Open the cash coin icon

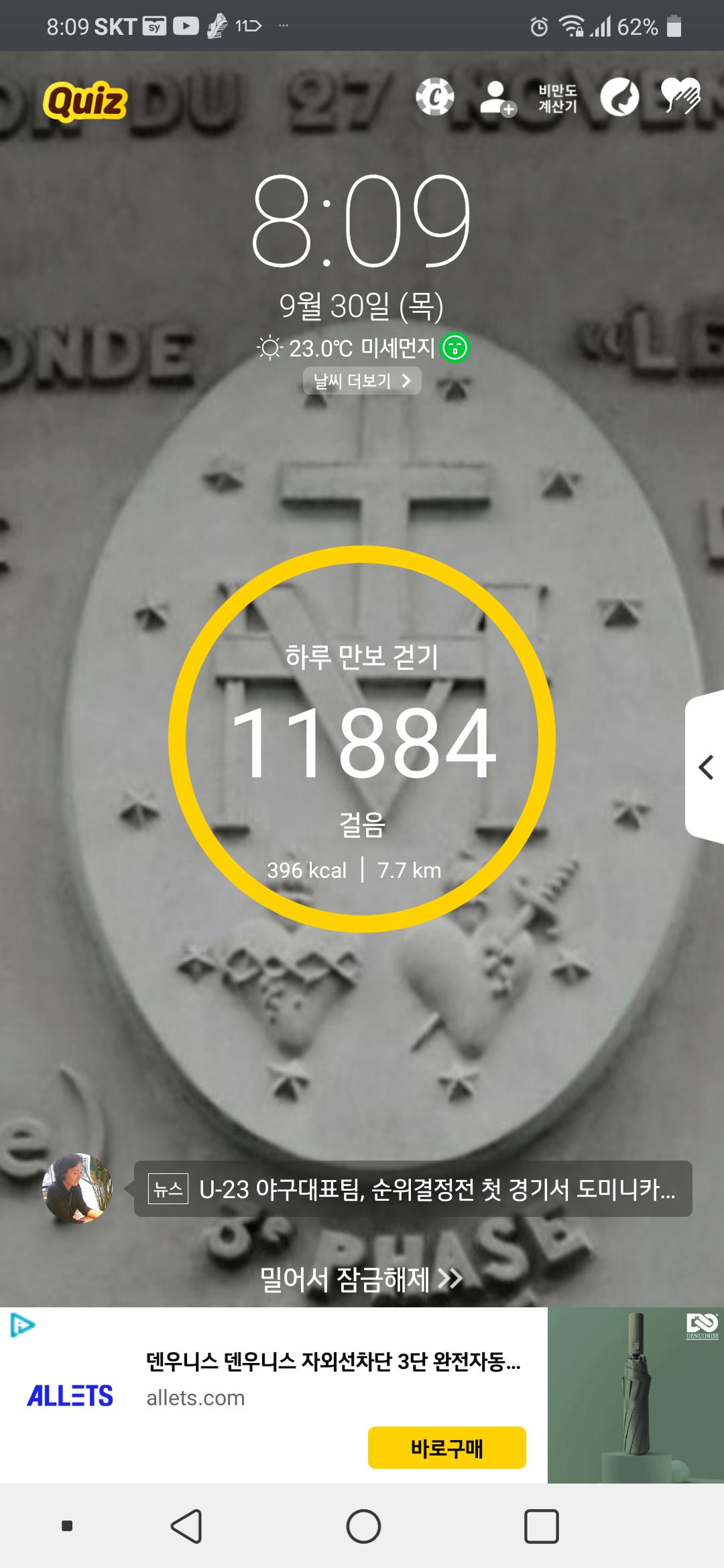tap(434, 97)
